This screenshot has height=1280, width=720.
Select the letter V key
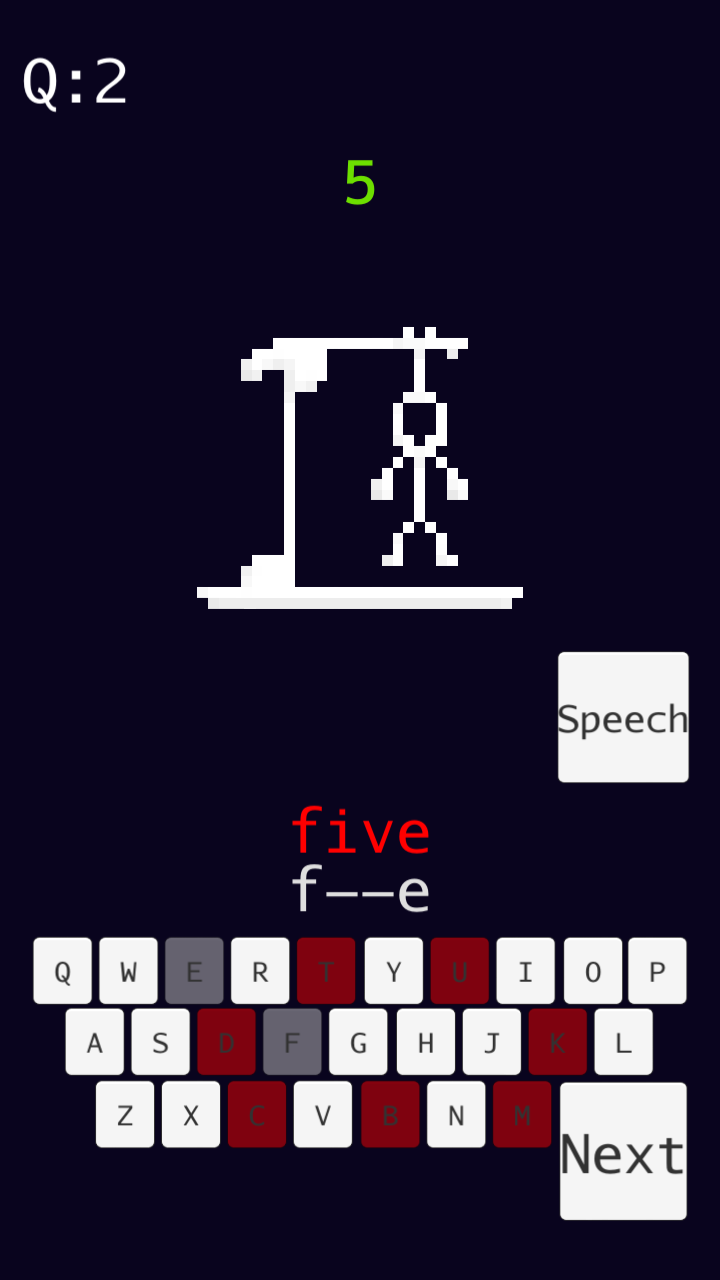click(323, 1114)
